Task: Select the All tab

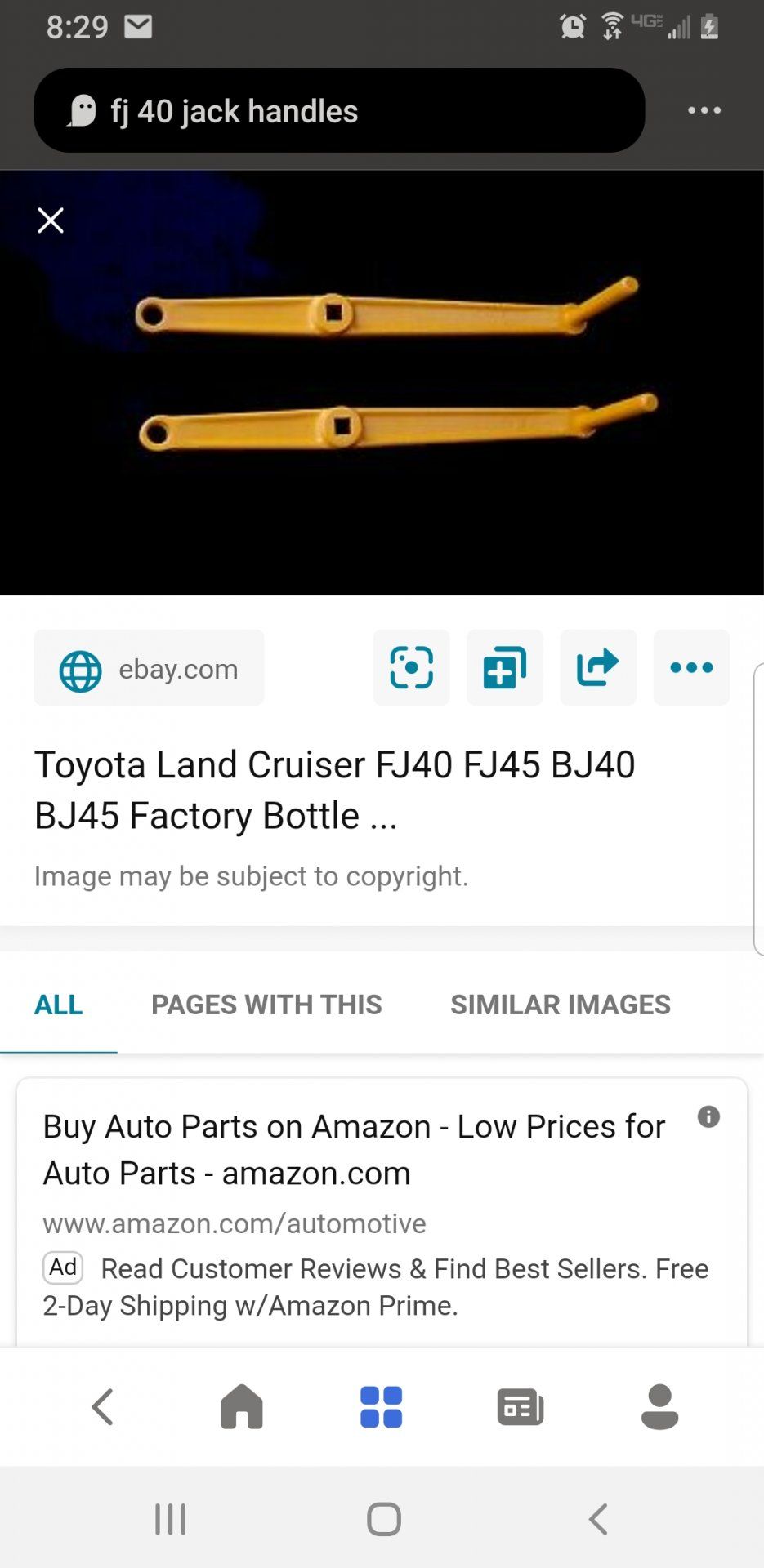Action: 58,1004
